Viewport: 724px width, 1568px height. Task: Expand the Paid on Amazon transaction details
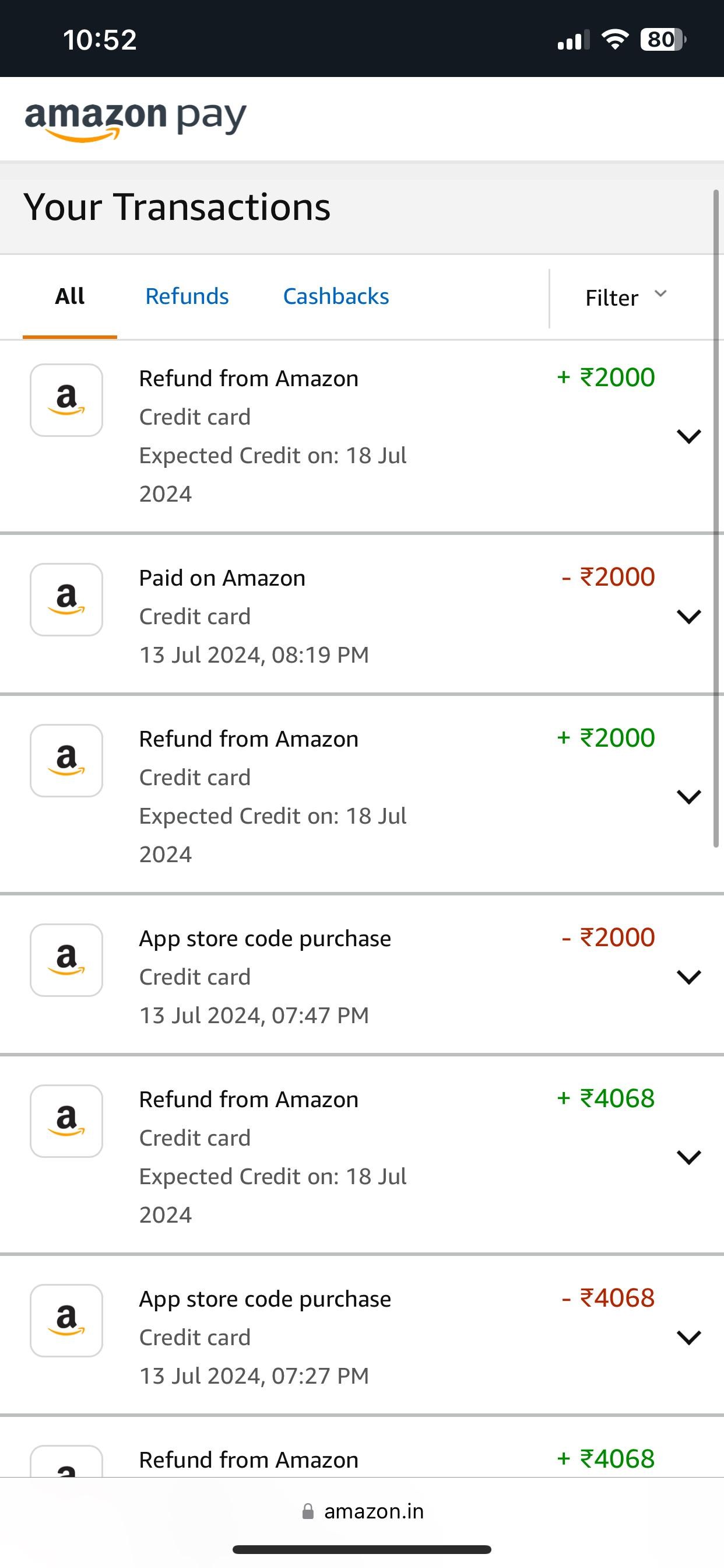pos(688,616)
